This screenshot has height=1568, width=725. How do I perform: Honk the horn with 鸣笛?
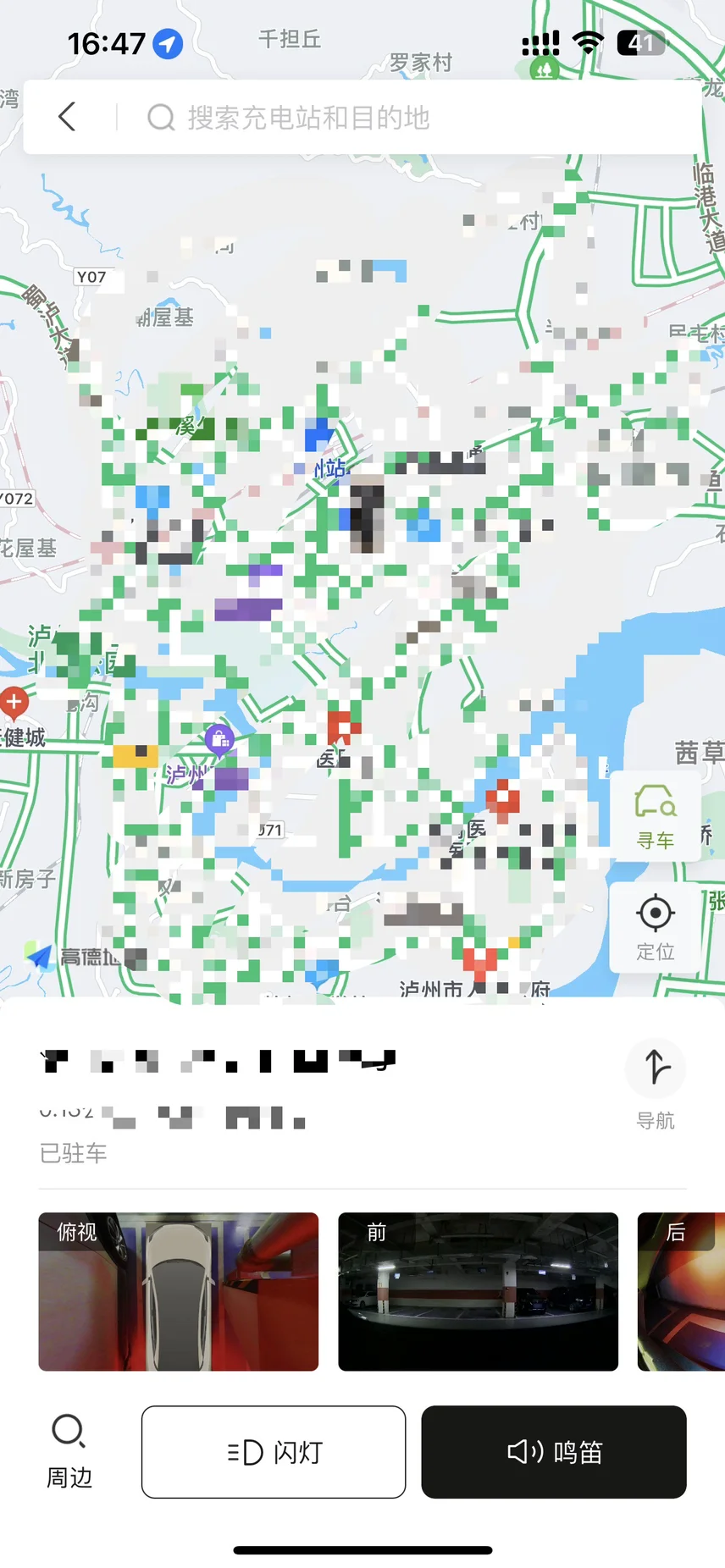coord(554,1451)
